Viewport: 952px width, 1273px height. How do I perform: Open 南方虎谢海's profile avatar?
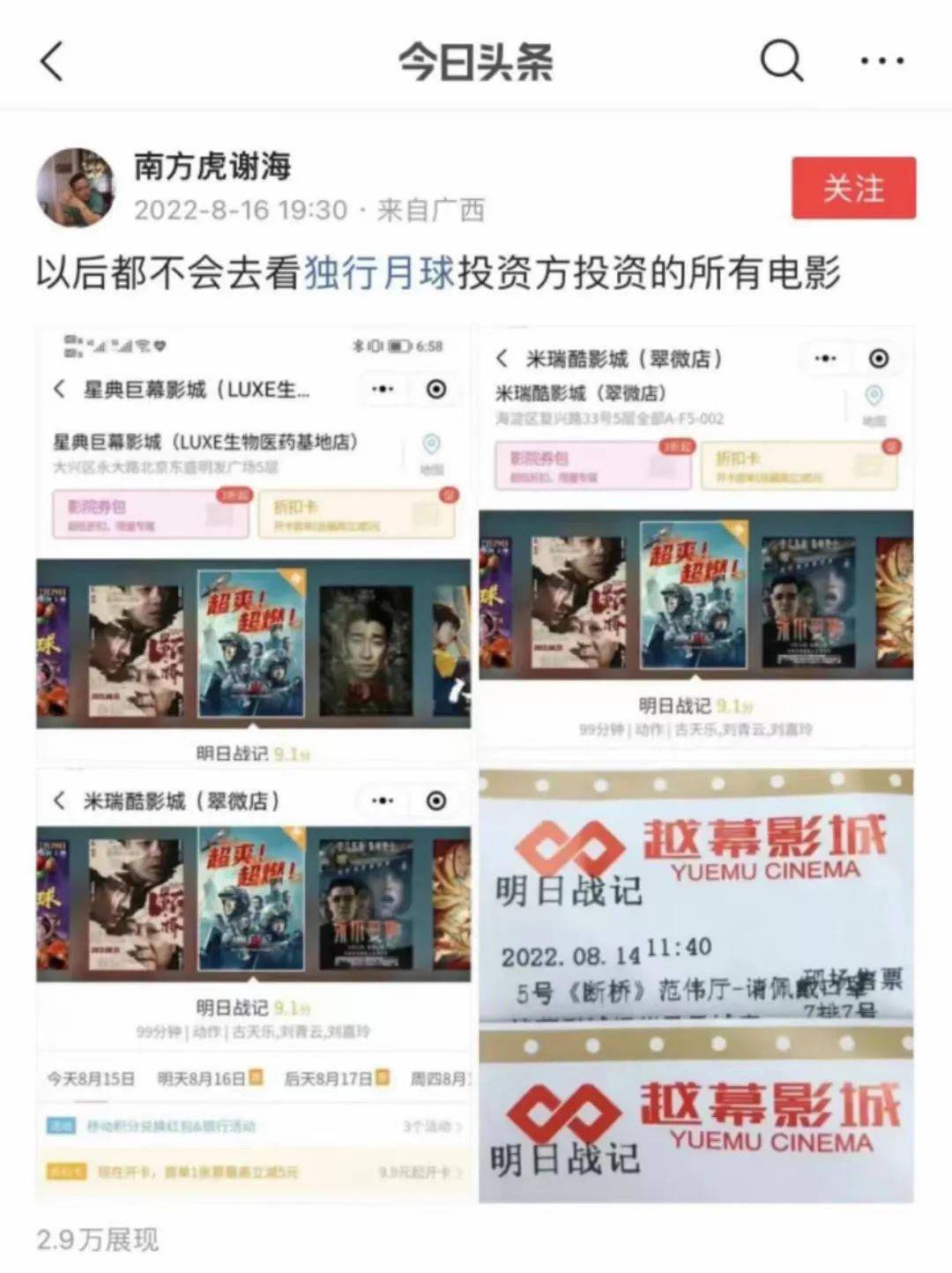click(75, 187)
